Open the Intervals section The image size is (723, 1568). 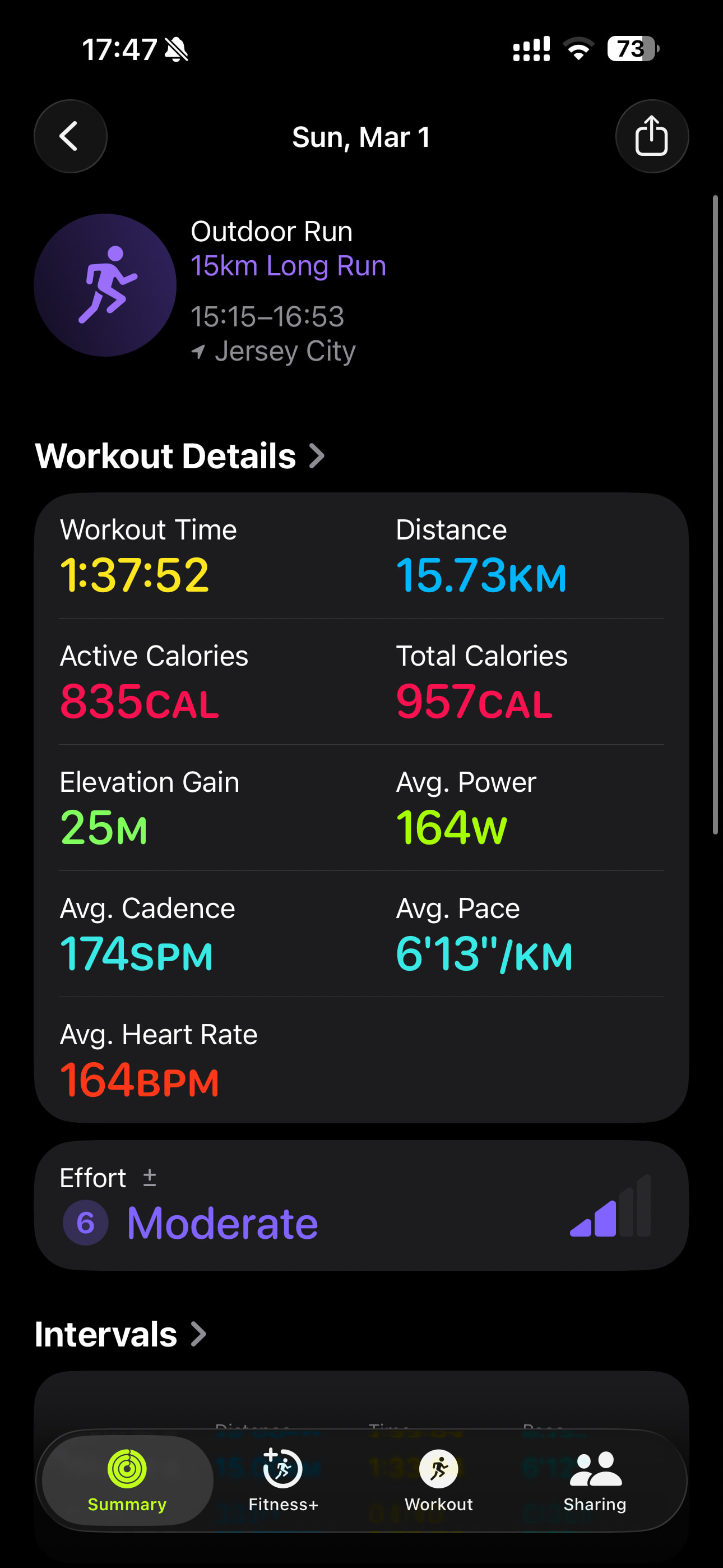[x=121, y=1334]
